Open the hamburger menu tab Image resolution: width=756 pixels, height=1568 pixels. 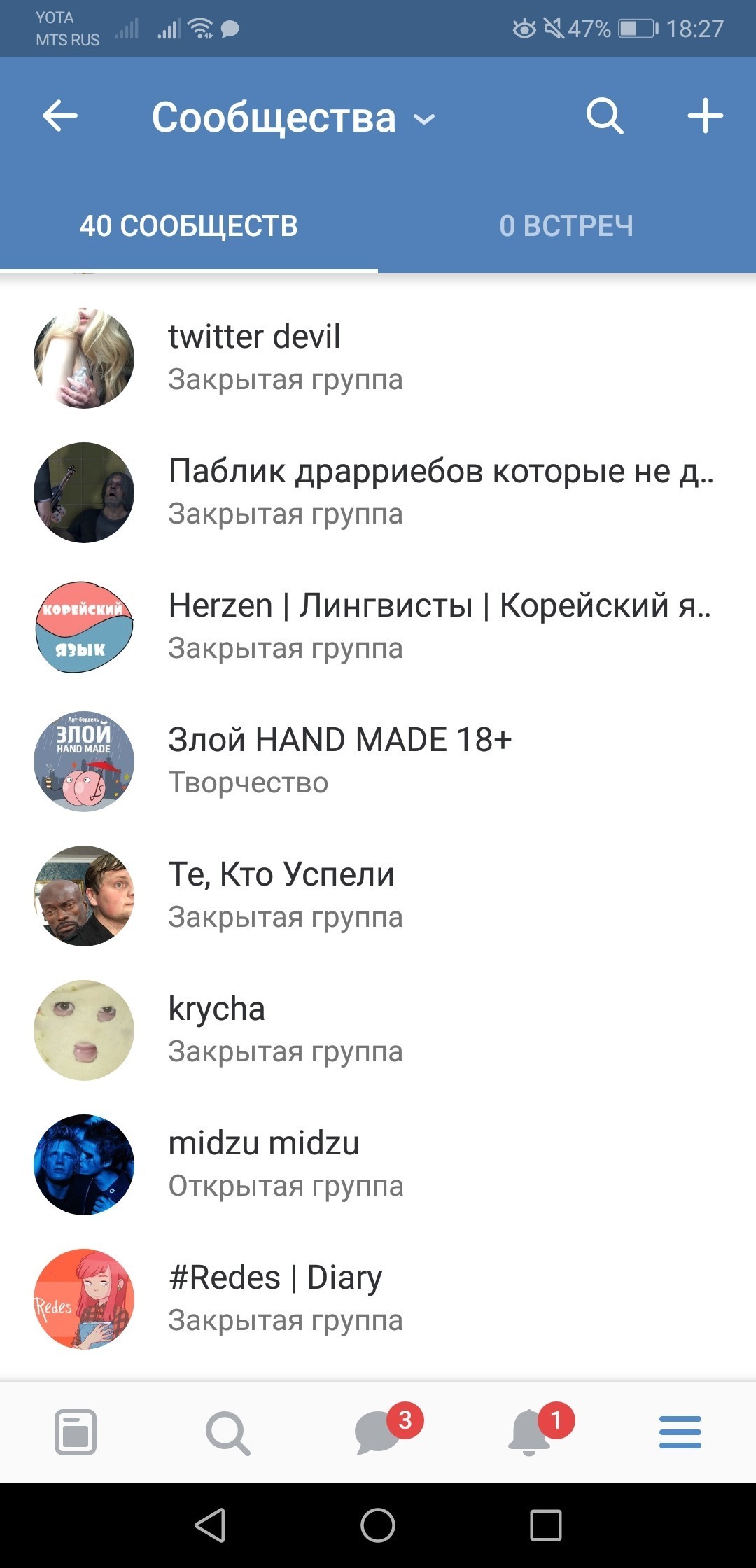[x=680, y=1431]
